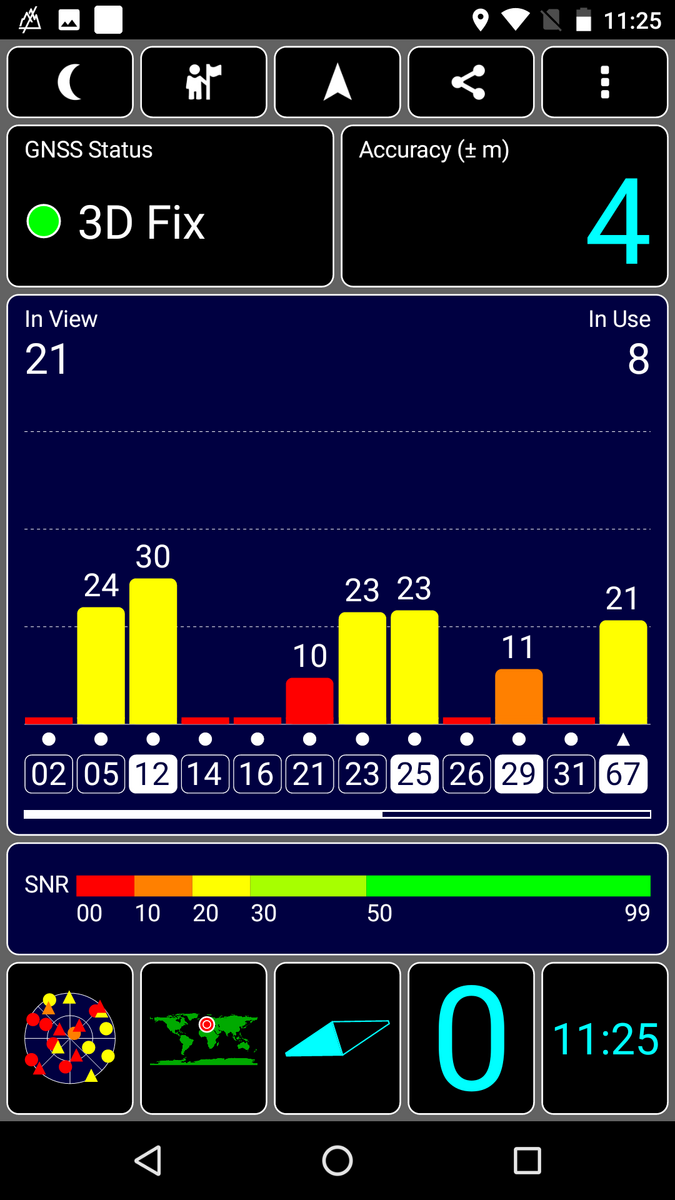Screen dimensions: 675x1200
Task: Open the waypoint flag person icon
Action: tap(204, 82)
